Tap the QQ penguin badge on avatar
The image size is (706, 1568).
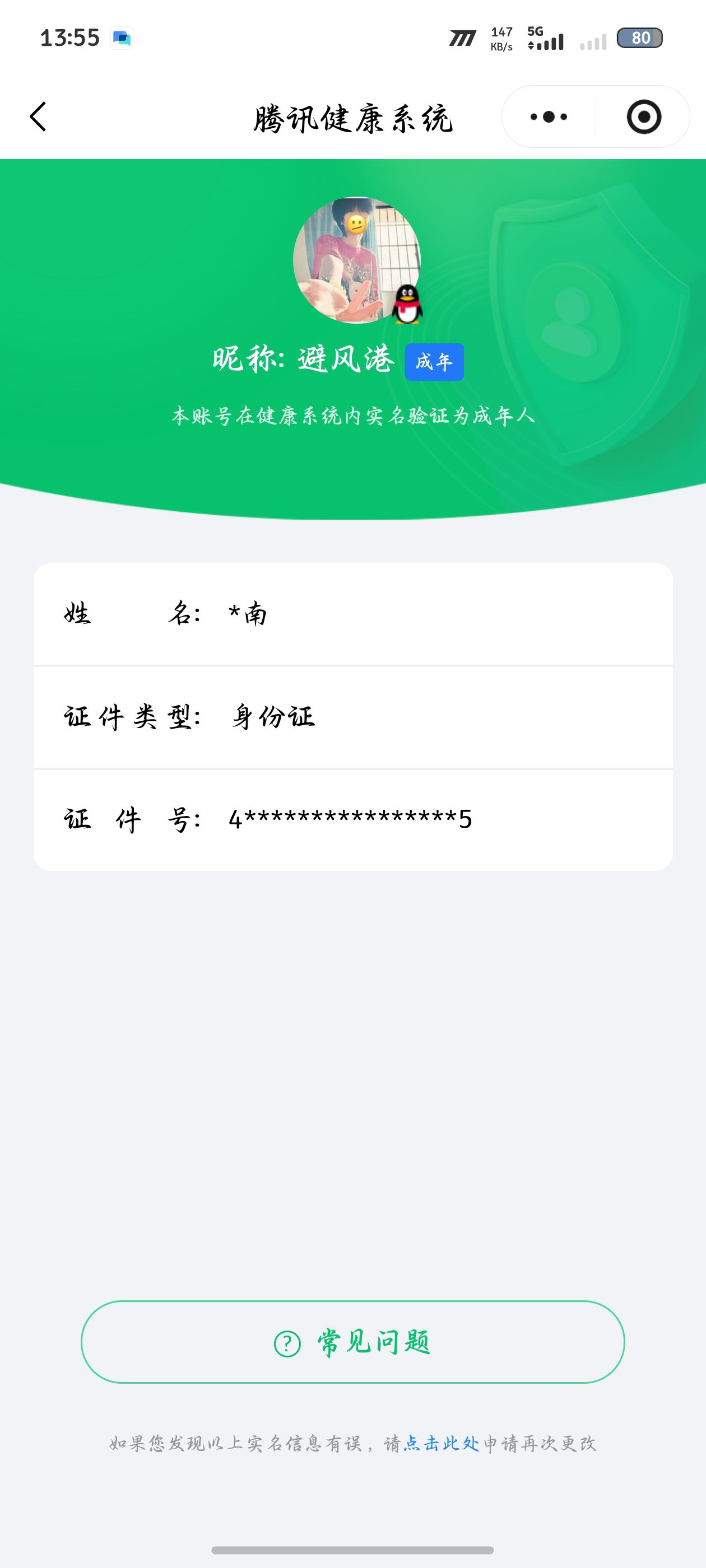[x=407, y=304]
